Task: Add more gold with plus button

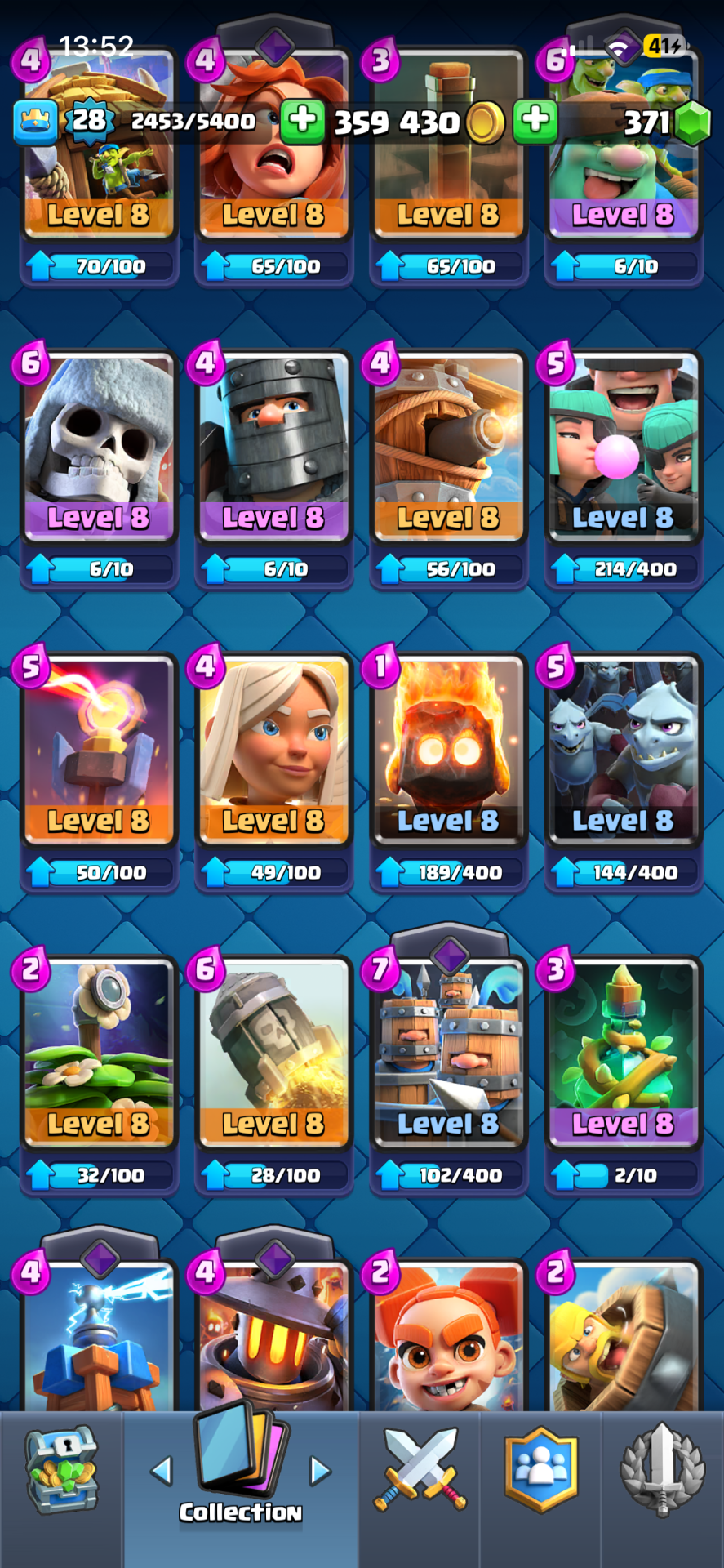Action: click(x=303, y=121)
